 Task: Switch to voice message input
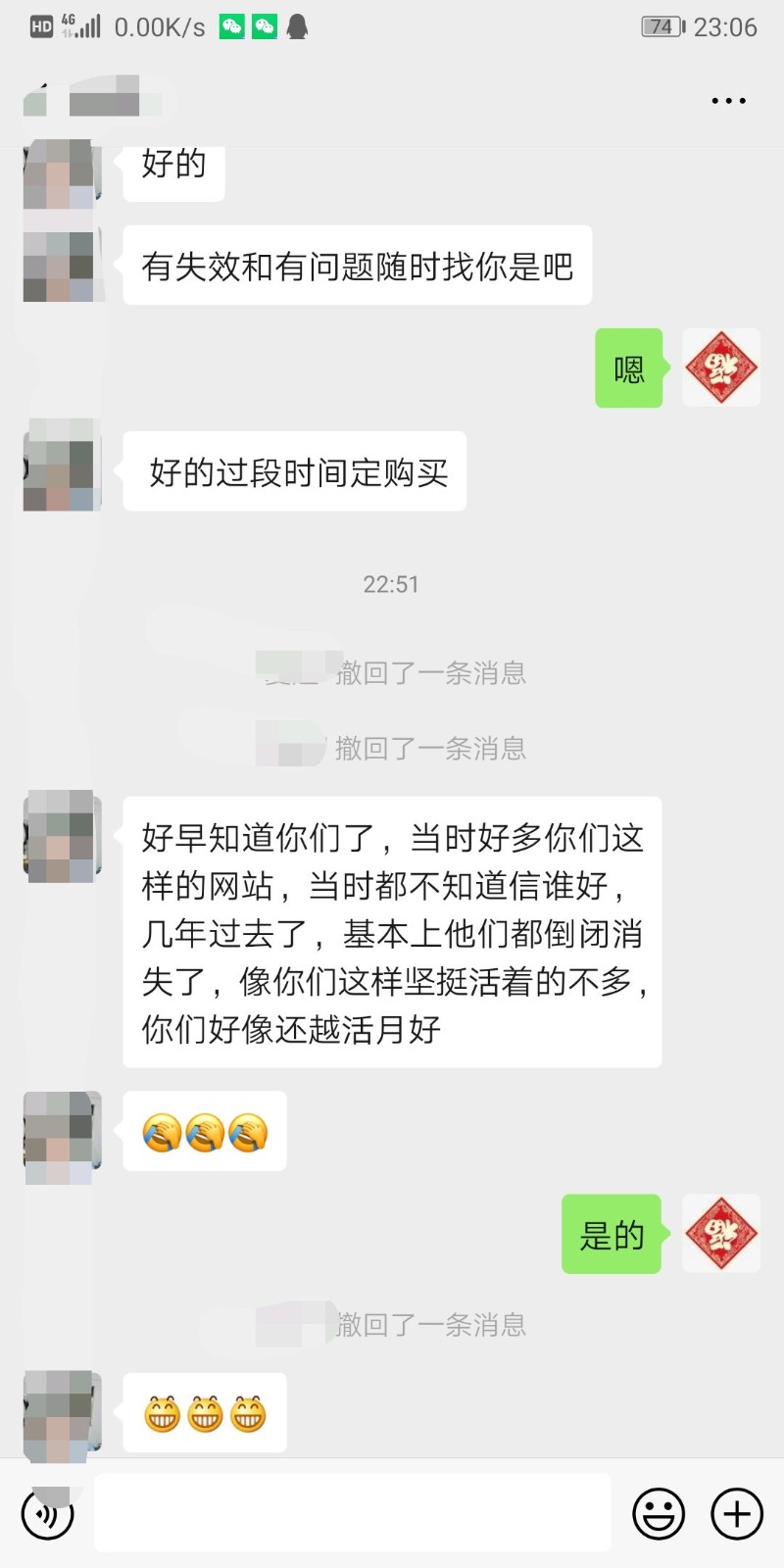[47, 1514]
